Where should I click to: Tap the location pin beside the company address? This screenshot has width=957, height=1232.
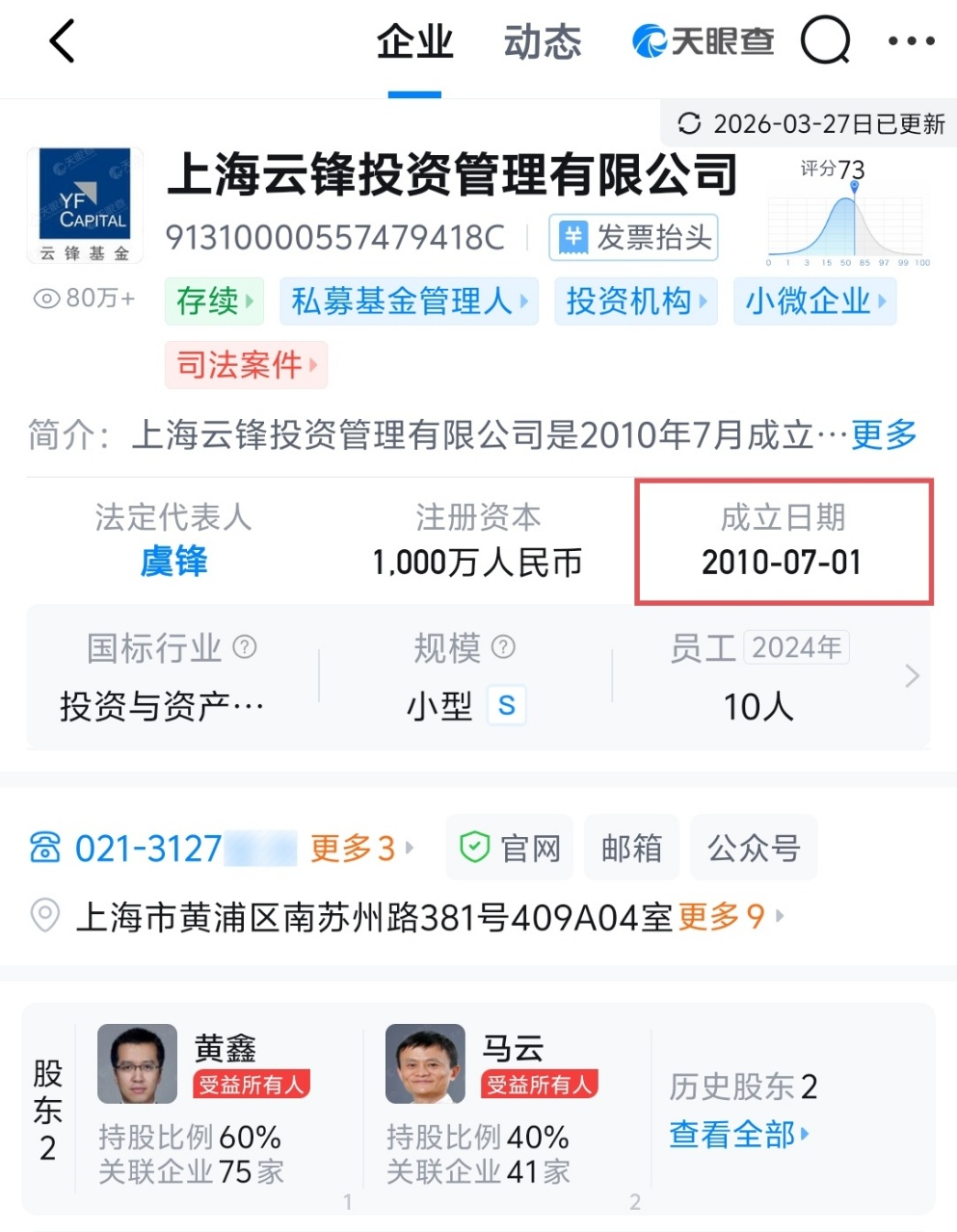pos(44,917)
